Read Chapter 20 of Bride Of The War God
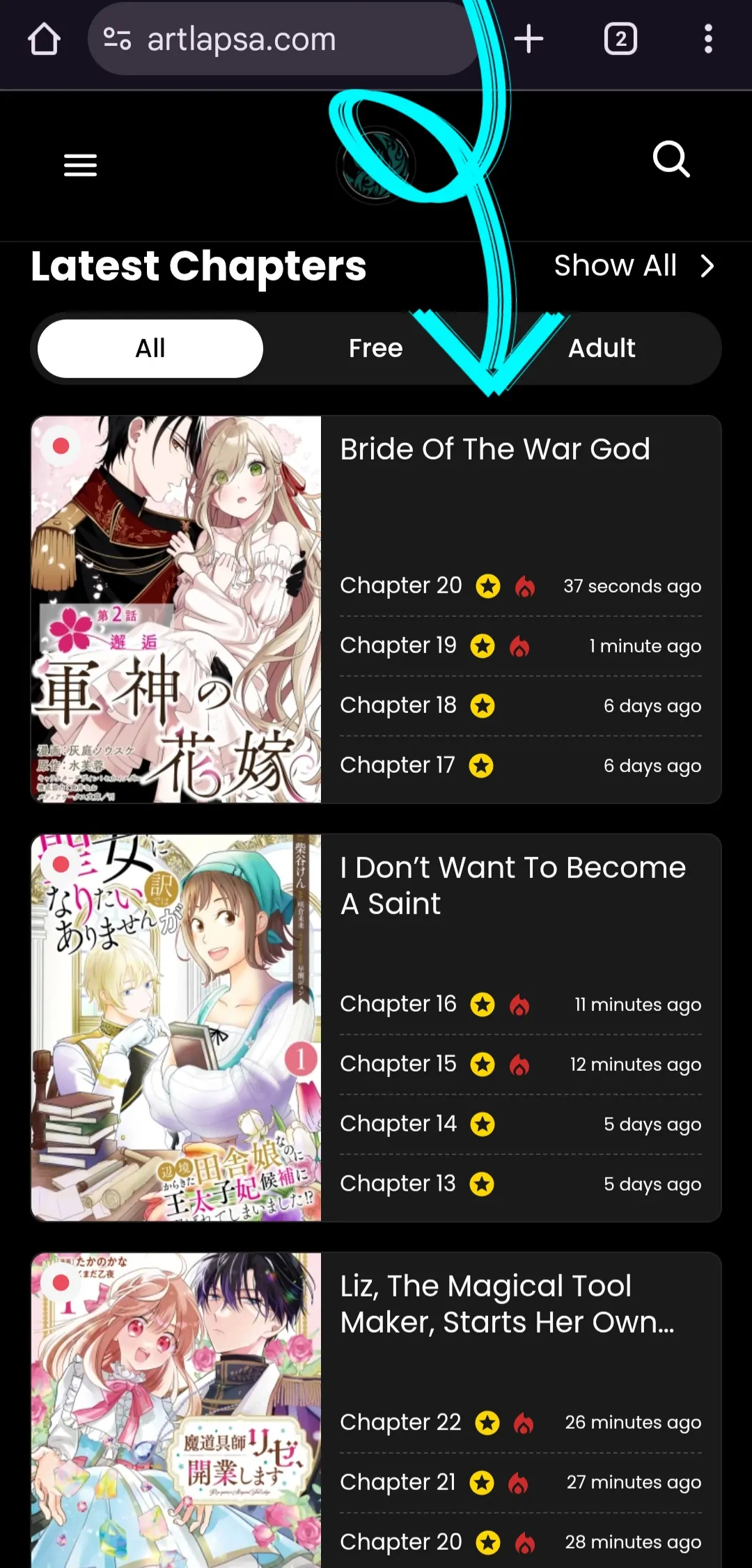Viewport: 752px width, 1568px height. 401,586
